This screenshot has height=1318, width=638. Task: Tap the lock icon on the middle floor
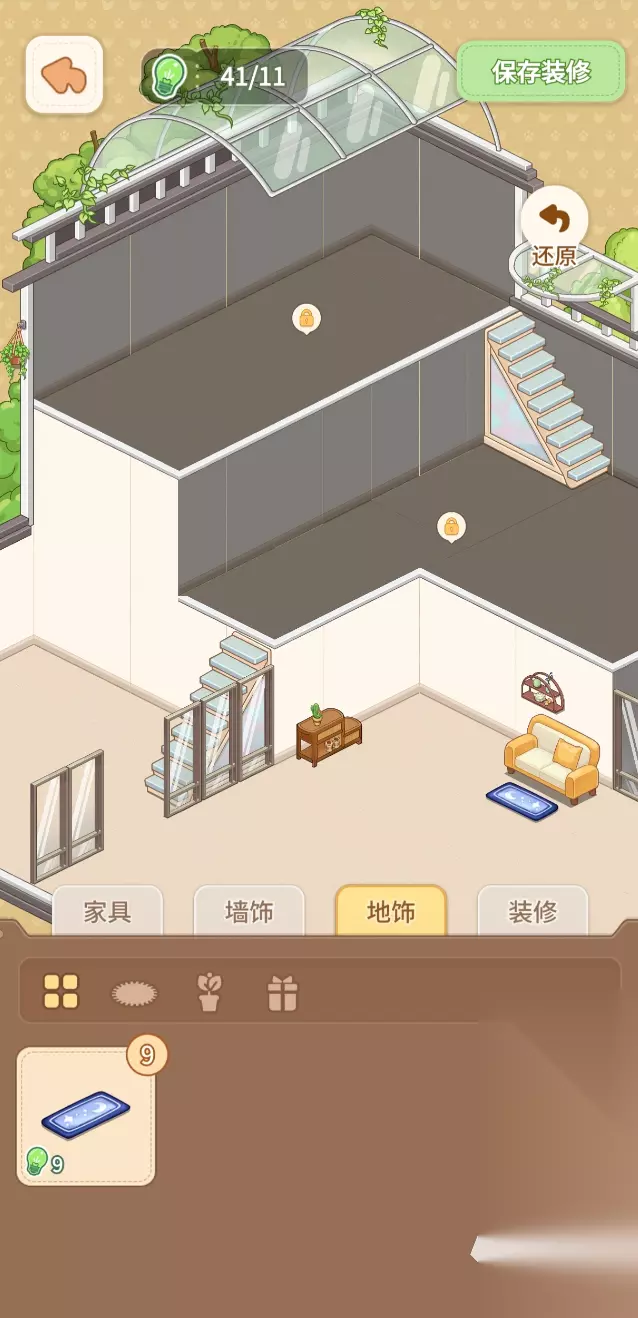[x=451, y=527]
